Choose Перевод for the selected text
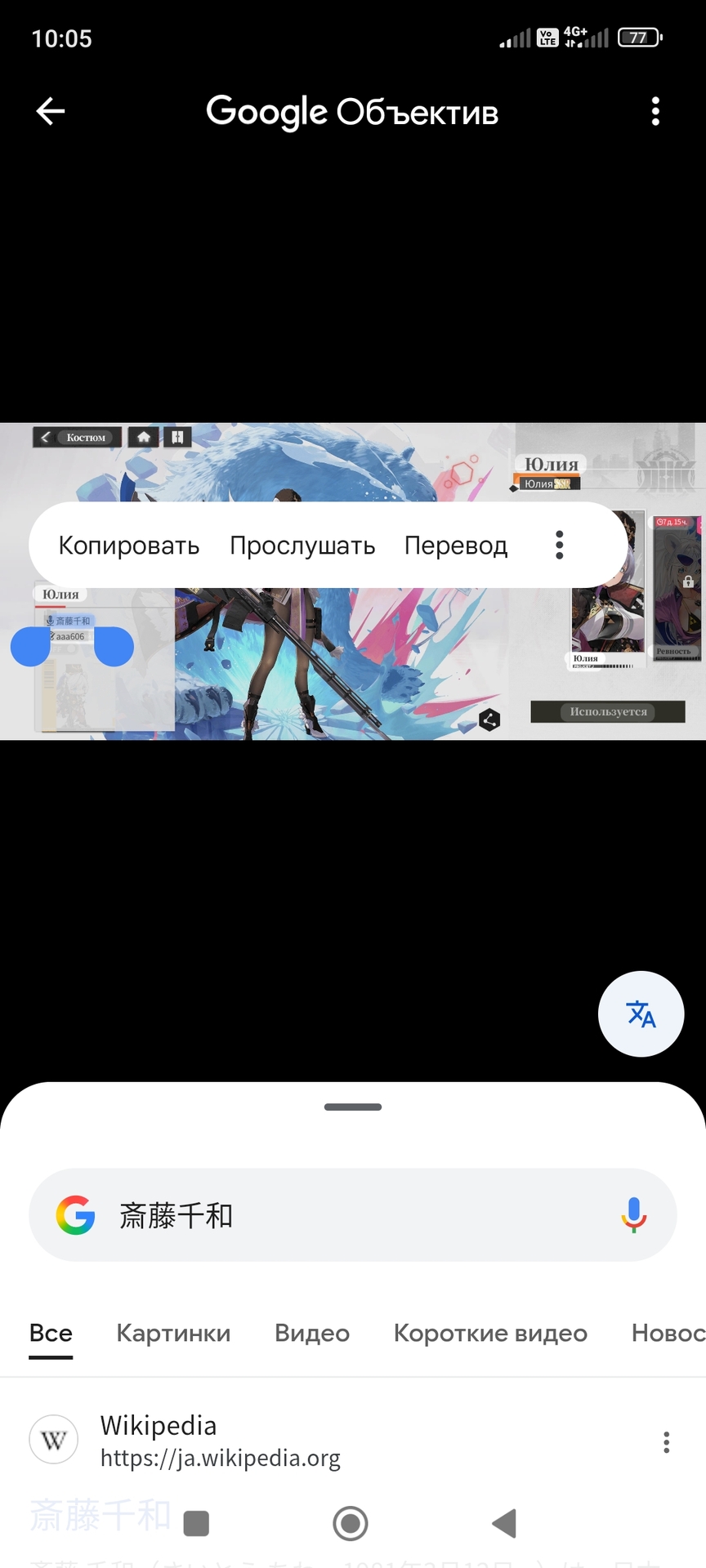The height and width of the screenshot is (1568, 706). coord(456,546)
